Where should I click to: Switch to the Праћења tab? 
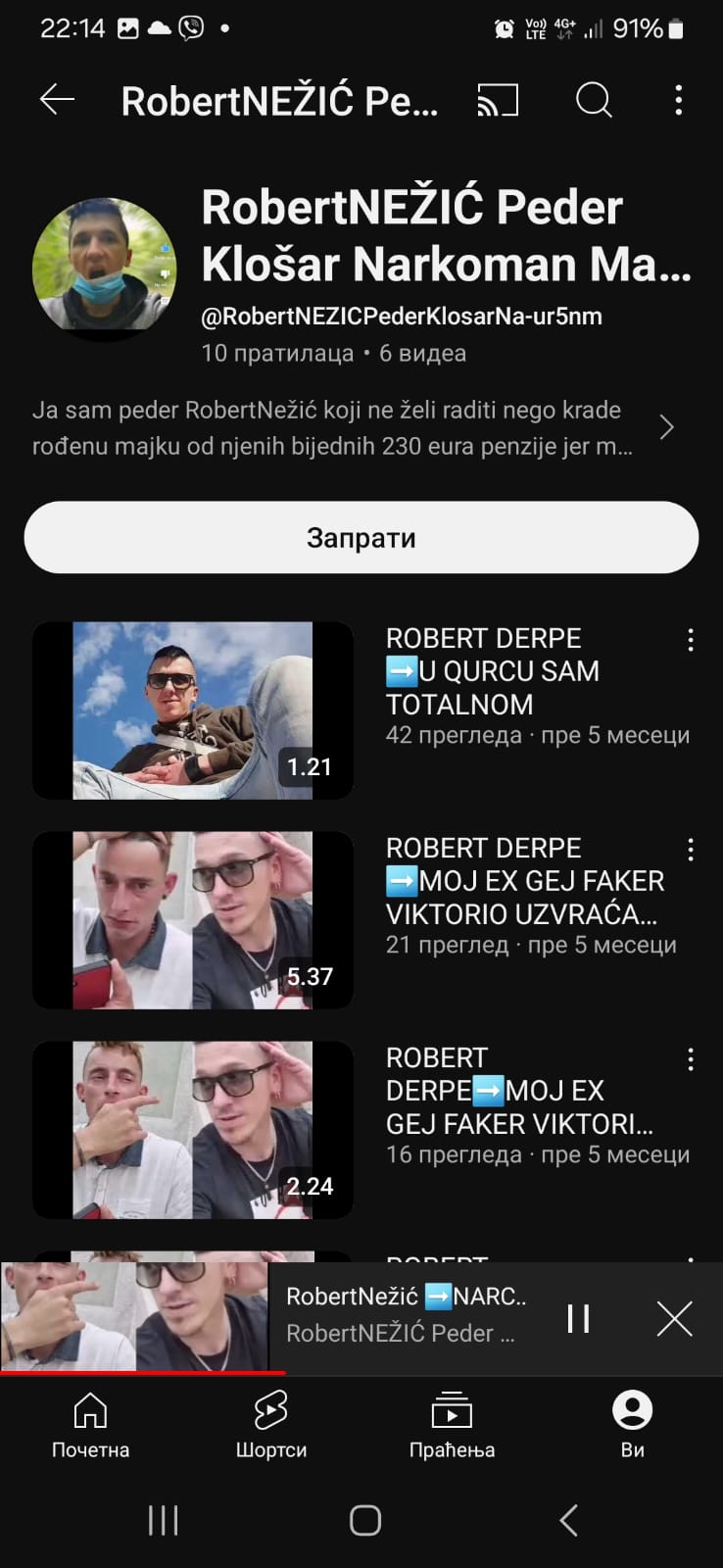tap(452, 1426)
